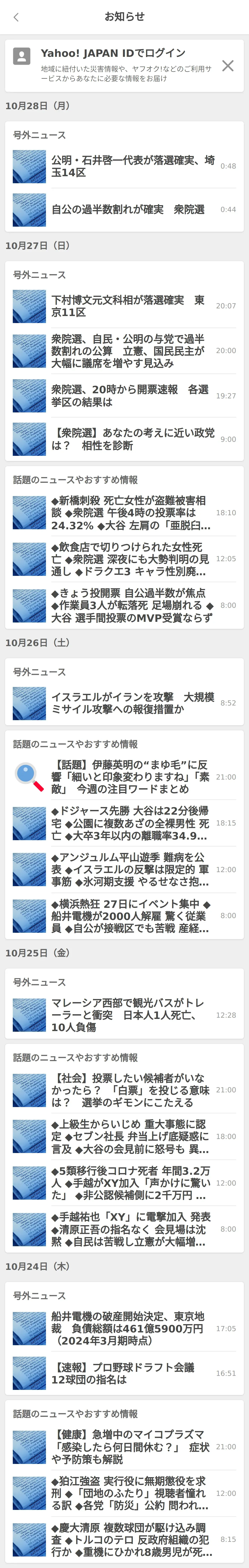This screenshot has width=249, height=1568.
Task: Open the Yahoo! JAPAN IDでログイン banner
Action: [122, 64]
